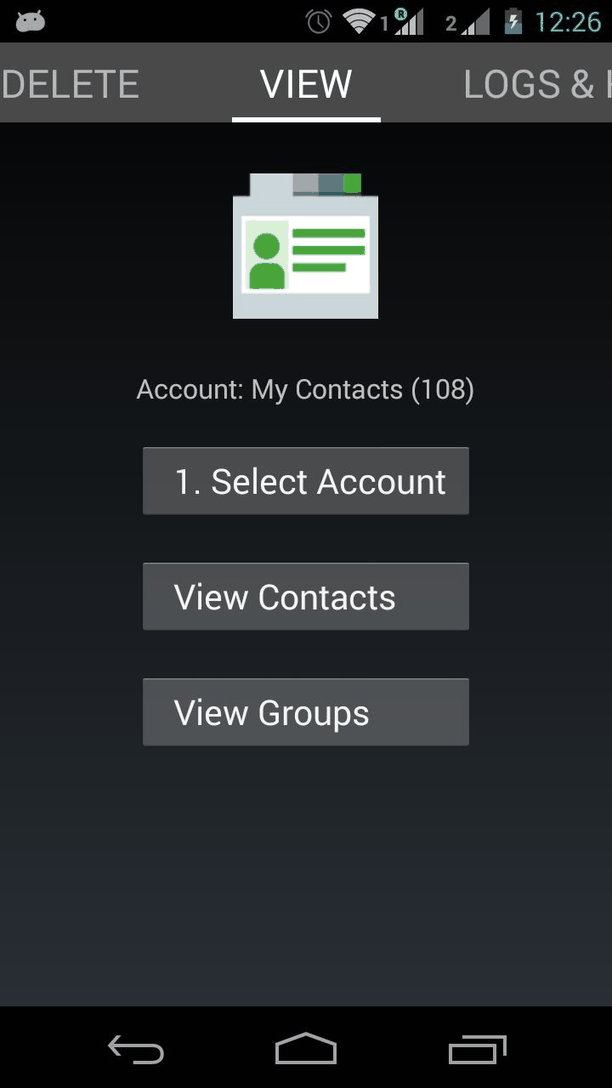Switch to the Delete tab
This screenshot has height=1088, width=612.
click(70, 85)
